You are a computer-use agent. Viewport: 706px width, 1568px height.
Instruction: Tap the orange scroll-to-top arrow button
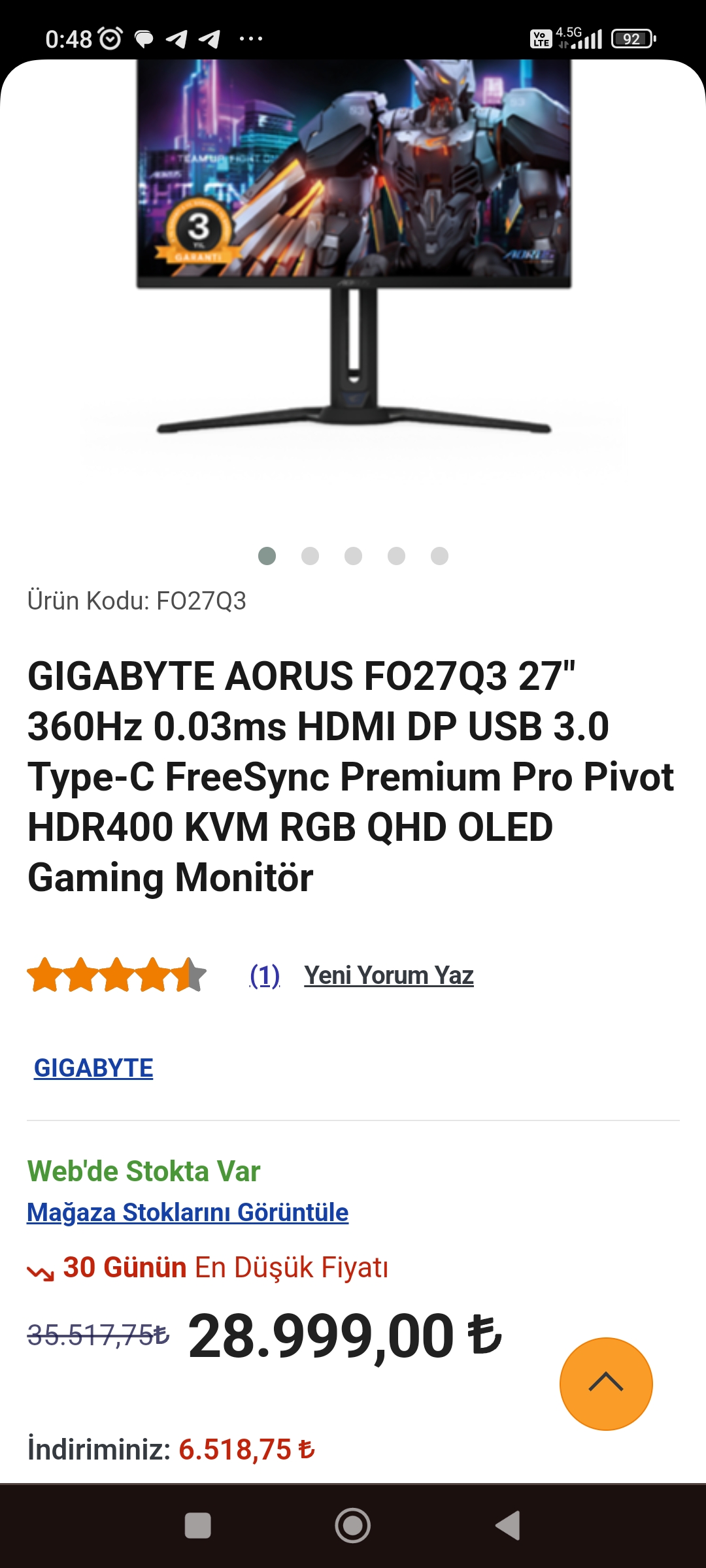pos(606,1384)
